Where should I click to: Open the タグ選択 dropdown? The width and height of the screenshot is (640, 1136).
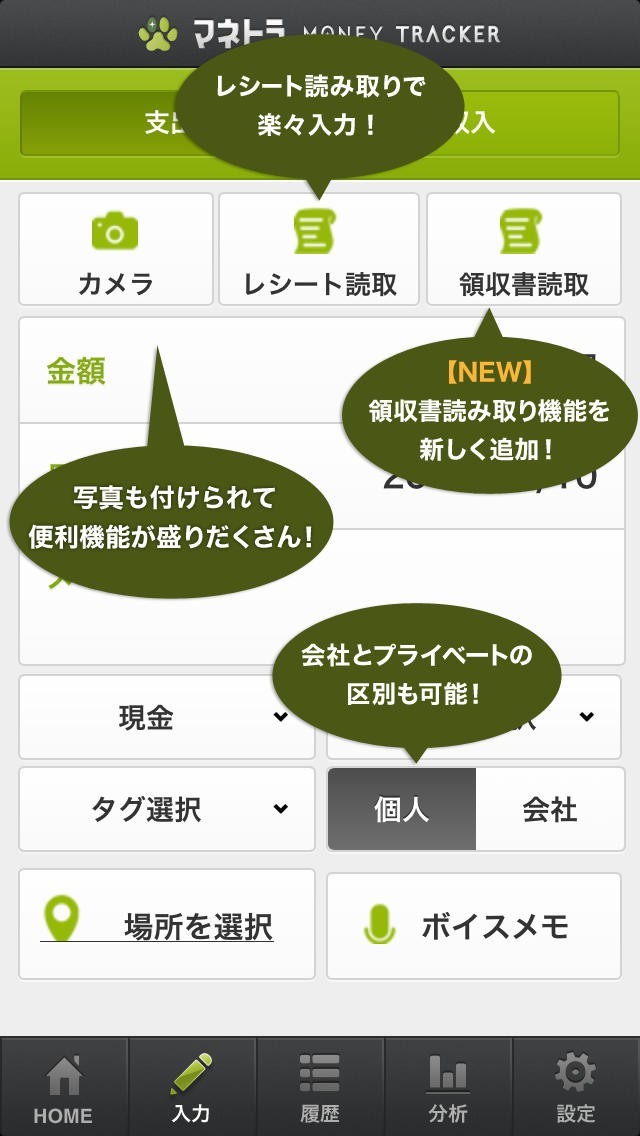click(167, 809)
